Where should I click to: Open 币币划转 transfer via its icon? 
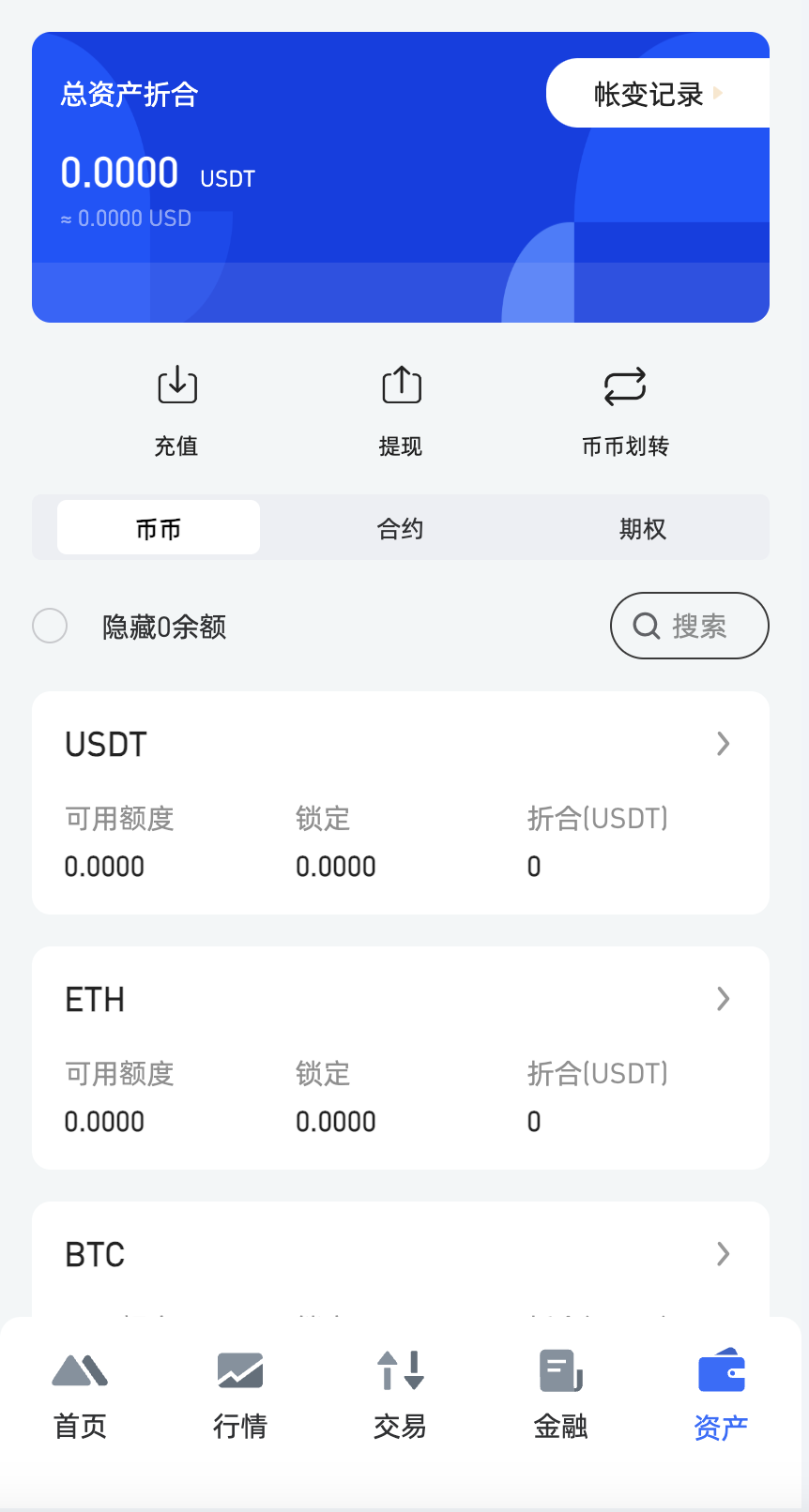(625, 385)
